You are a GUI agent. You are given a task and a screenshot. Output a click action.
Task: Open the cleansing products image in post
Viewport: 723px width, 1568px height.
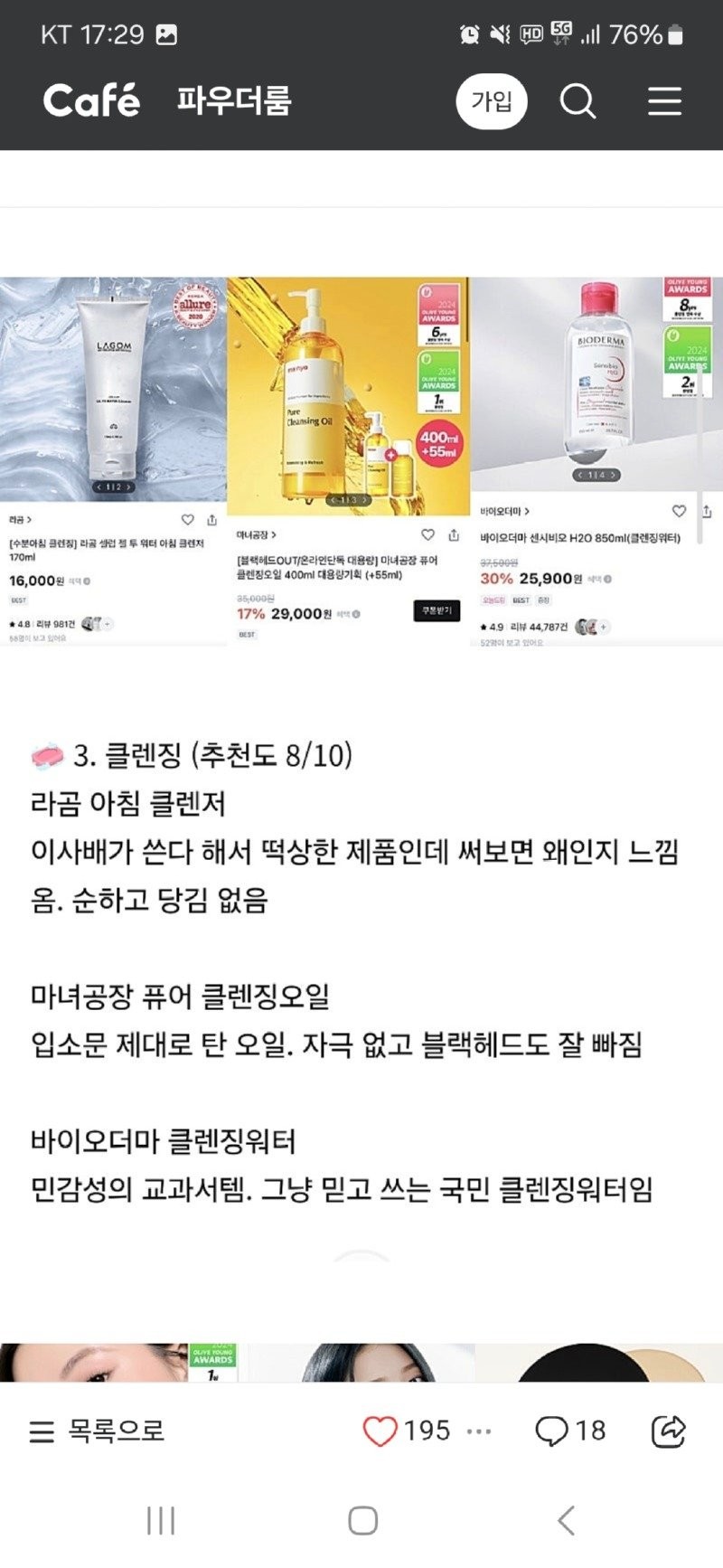click(361, 461)
